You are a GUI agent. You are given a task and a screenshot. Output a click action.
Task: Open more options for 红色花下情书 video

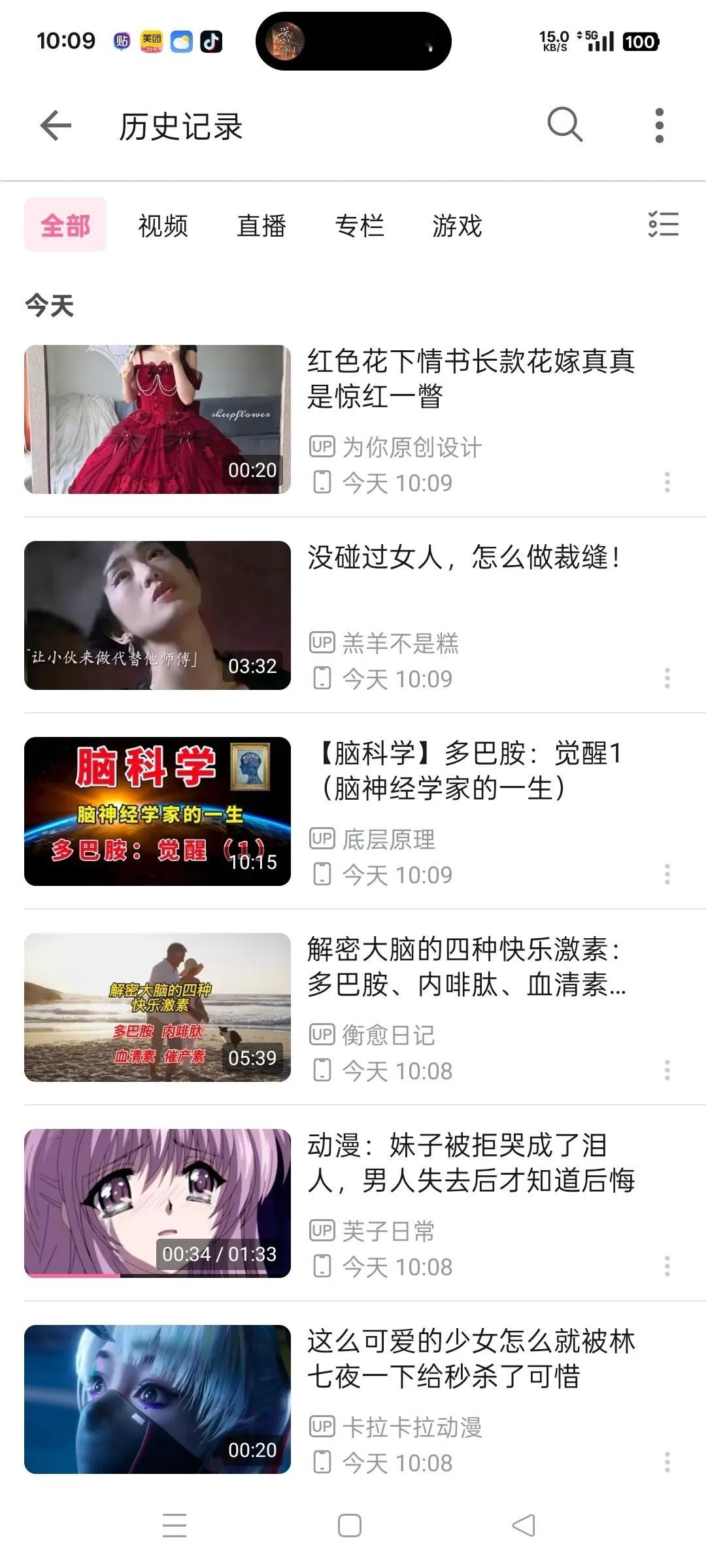[x=667, y=482]
